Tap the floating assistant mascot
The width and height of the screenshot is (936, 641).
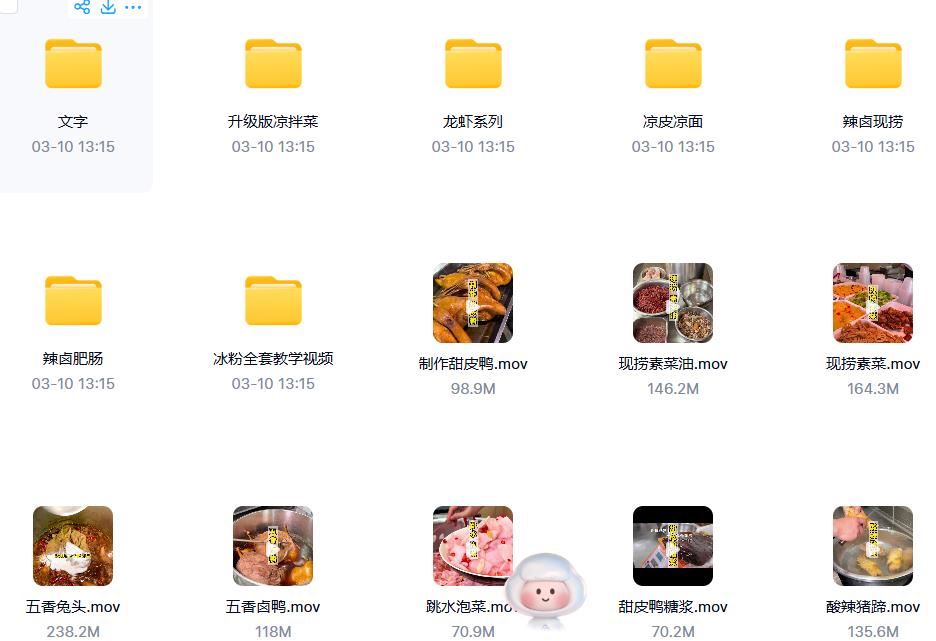click(x=545, y=590)
